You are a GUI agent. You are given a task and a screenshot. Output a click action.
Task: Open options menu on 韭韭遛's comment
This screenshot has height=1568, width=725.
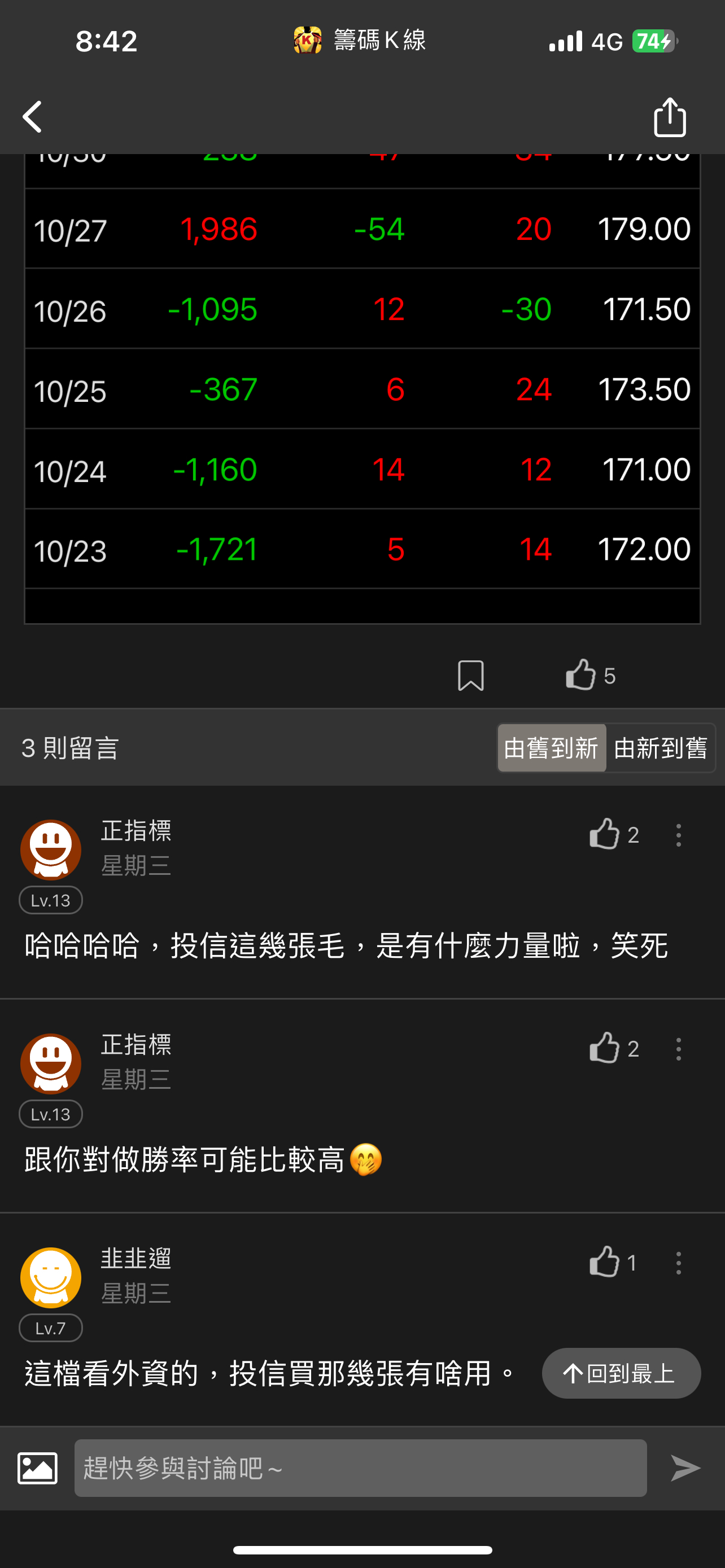point(678,1264)
